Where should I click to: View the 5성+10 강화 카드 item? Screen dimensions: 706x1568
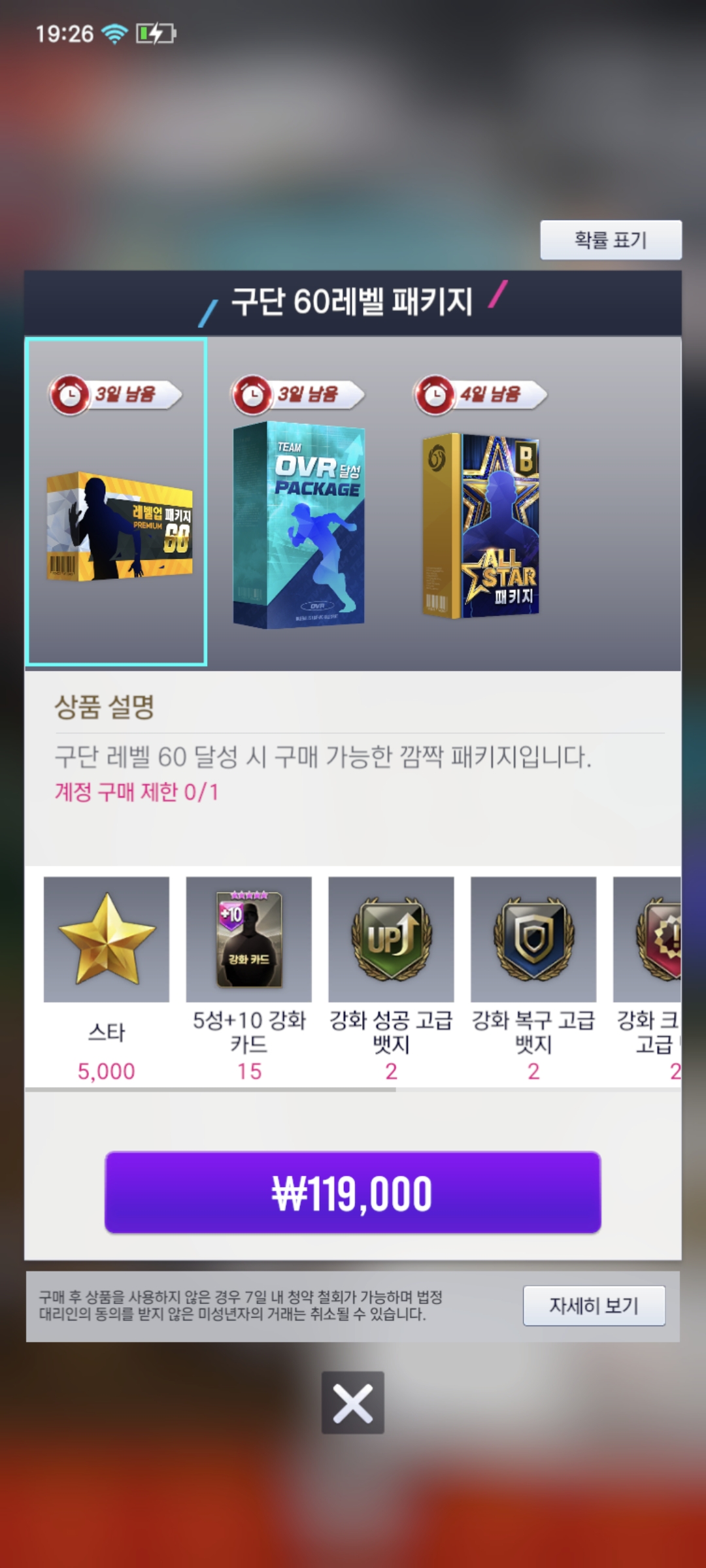(249, 939)
